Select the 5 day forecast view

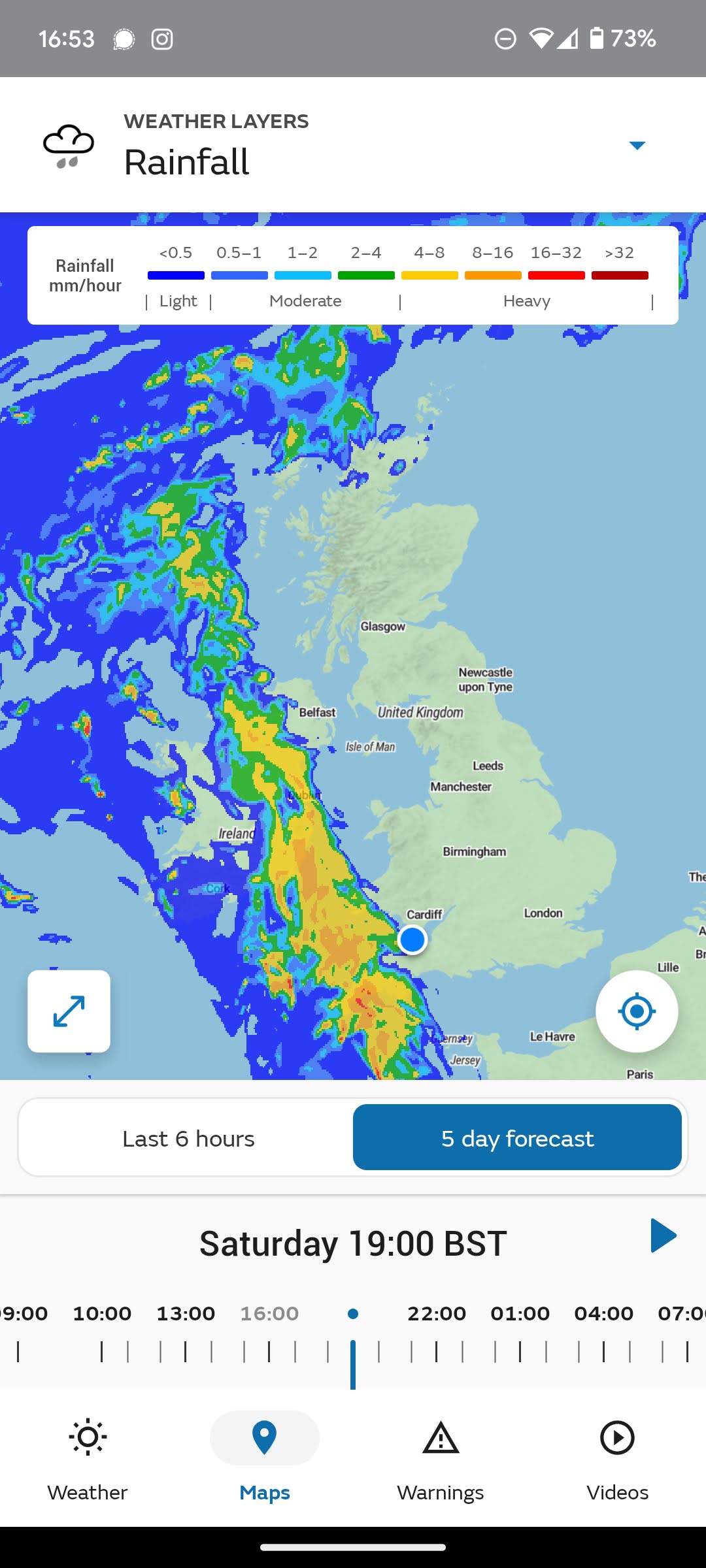coord(517,1138)
